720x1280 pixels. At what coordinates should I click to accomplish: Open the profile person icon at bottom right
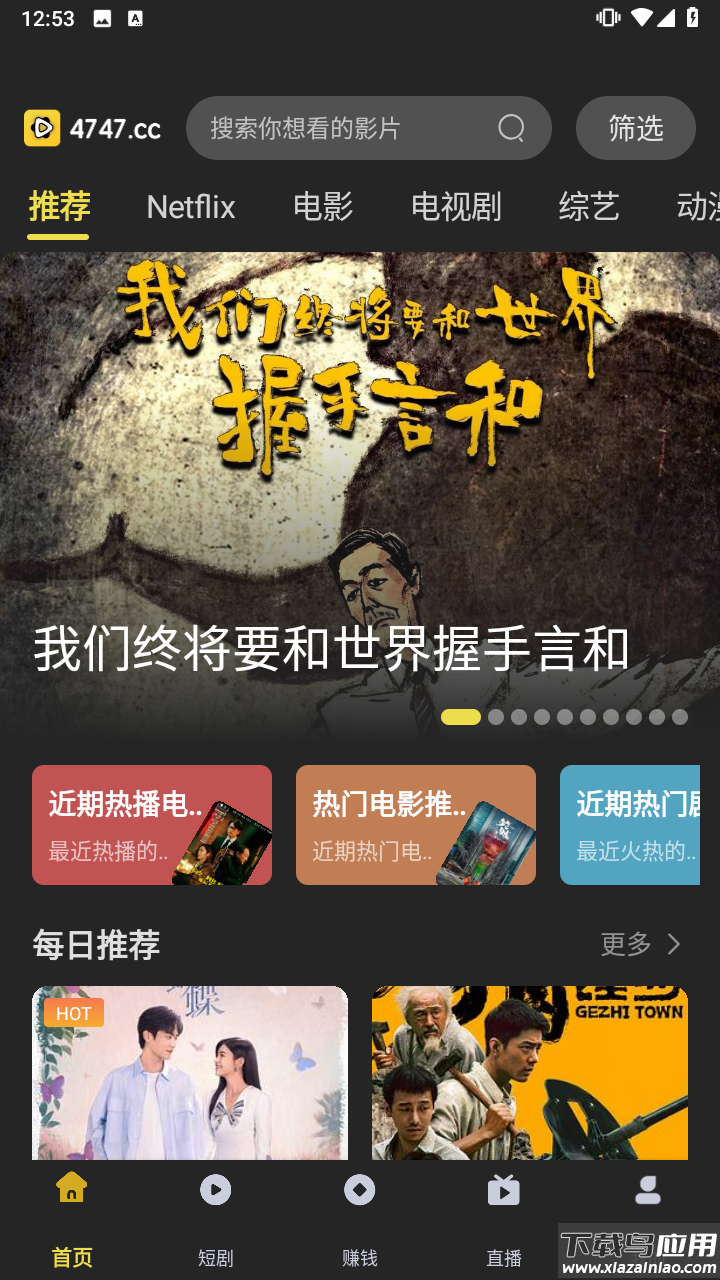coord(648,1190)
